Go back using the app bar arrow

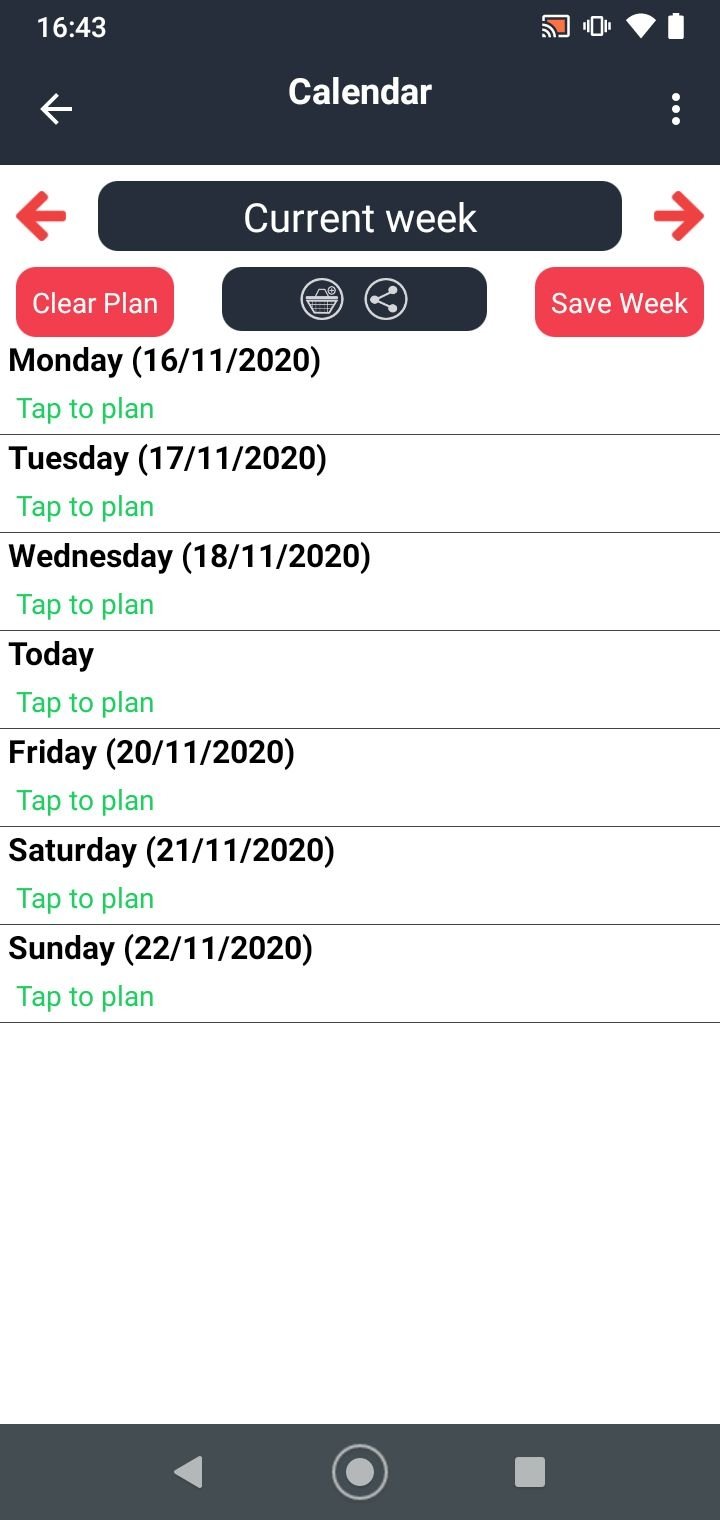click(56, 109)
